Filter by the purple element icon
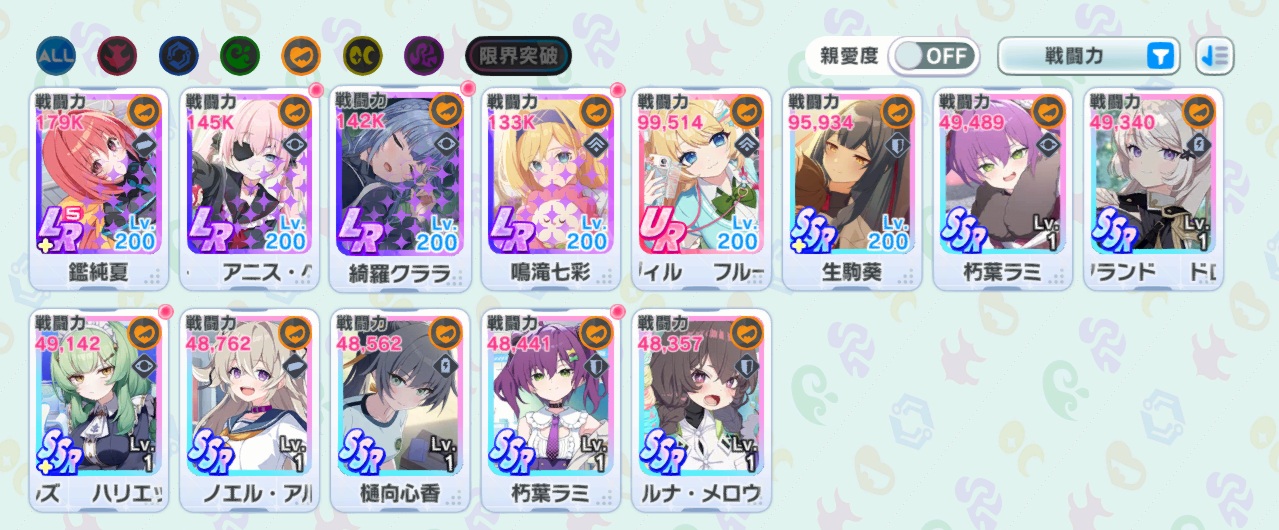Viewport: 1279px width, 530px height. tap(424, 55)
